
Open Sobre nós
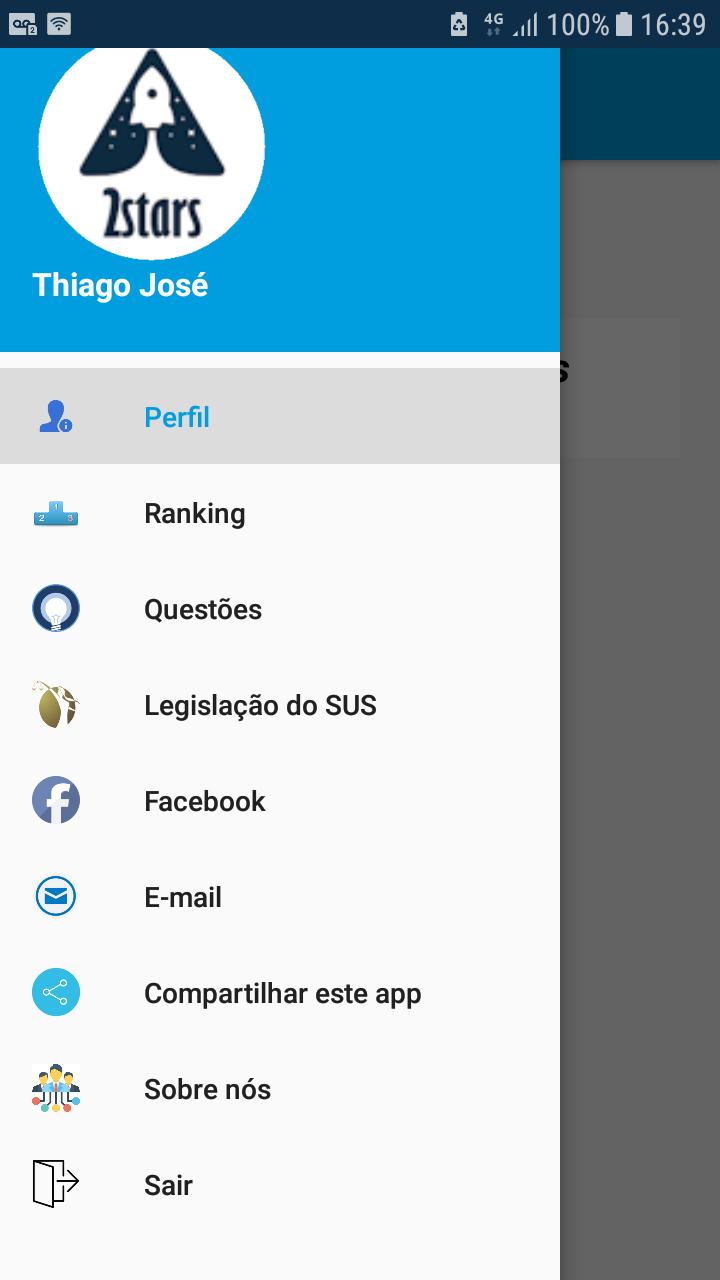coord(280,1088)
